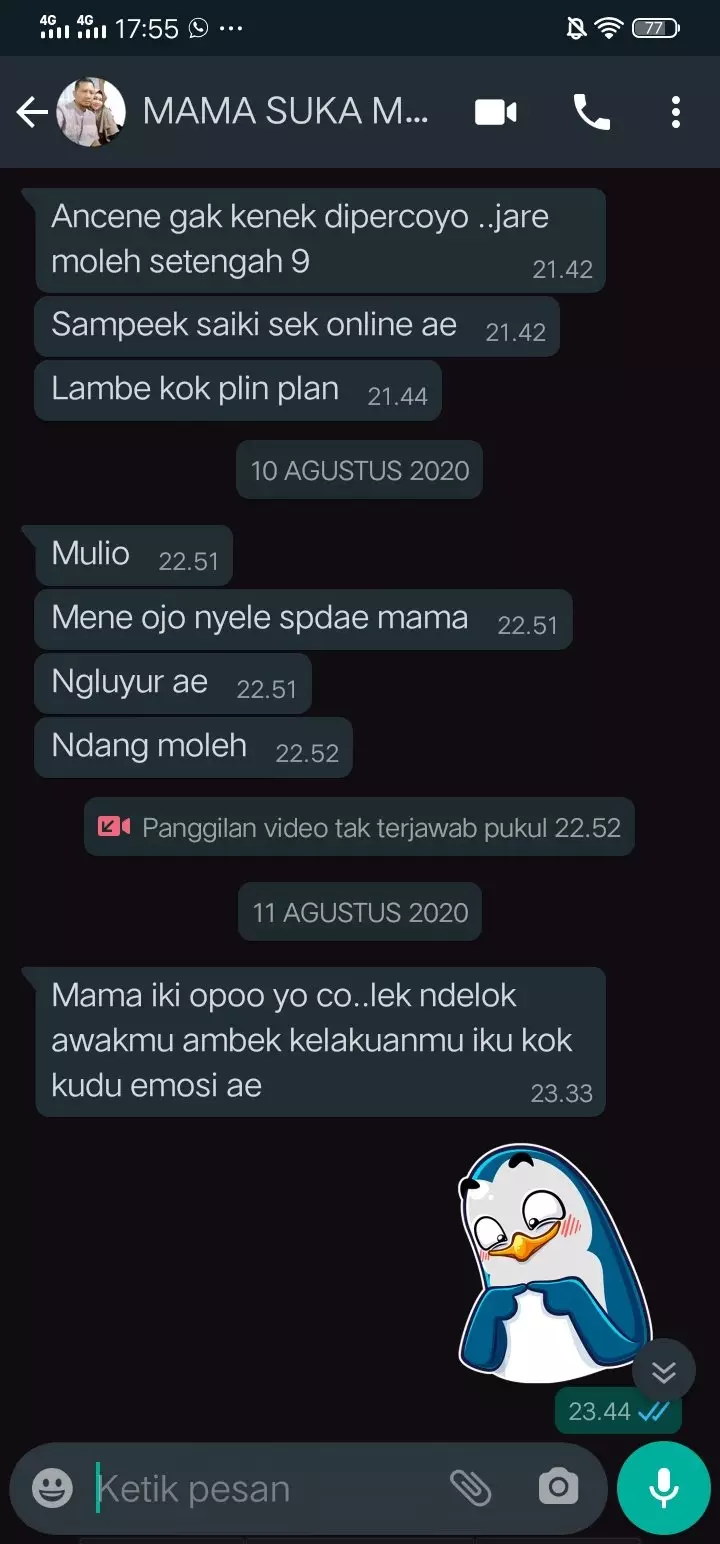Focus the Ketik pesan message field

260,1489
